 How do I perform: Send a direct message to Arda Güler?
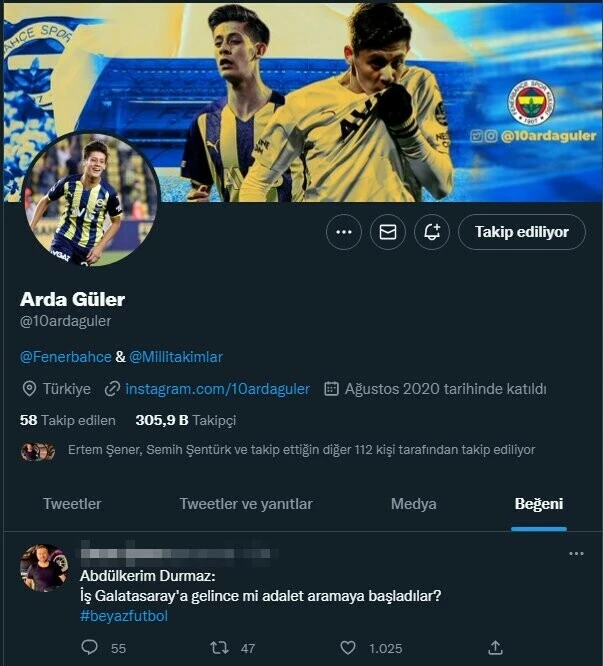[x=388, y=232]
